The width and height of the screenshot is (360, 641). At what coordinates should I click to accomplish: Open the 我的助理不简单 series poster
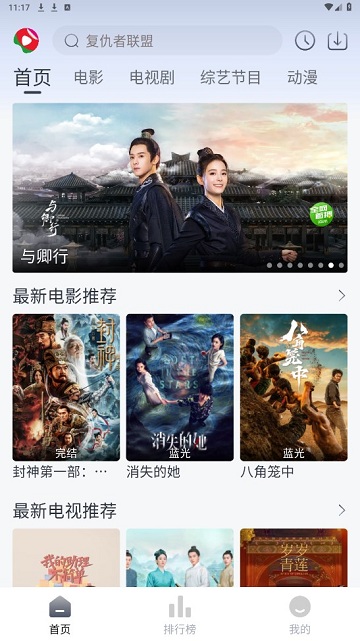pos(66,558)
